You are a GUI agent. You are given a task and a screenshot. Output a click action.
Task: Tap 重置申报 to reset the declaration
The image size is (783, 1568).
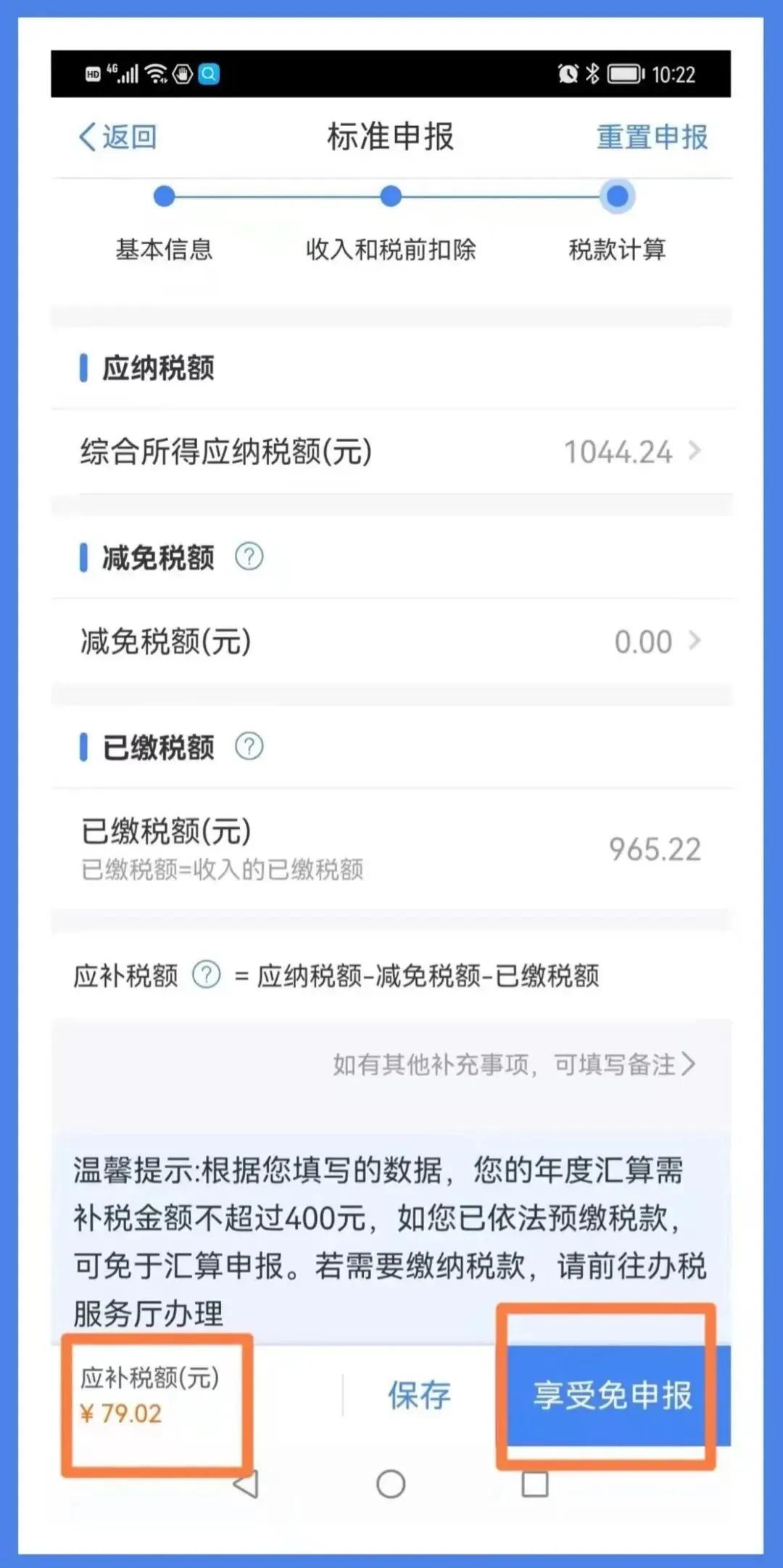pos(651,136)
